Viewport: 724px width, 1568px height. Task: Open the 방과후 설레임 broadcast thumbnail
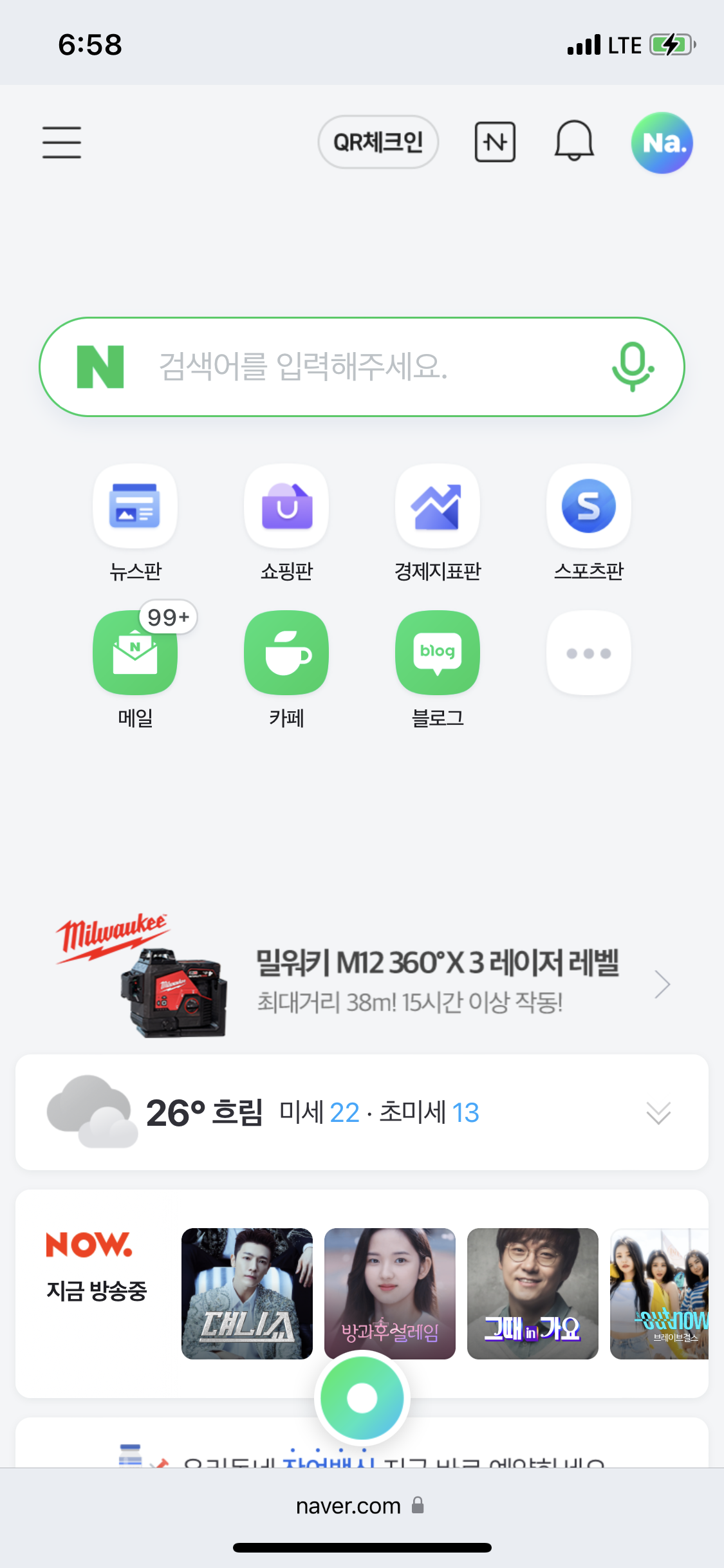[390, 1294]
